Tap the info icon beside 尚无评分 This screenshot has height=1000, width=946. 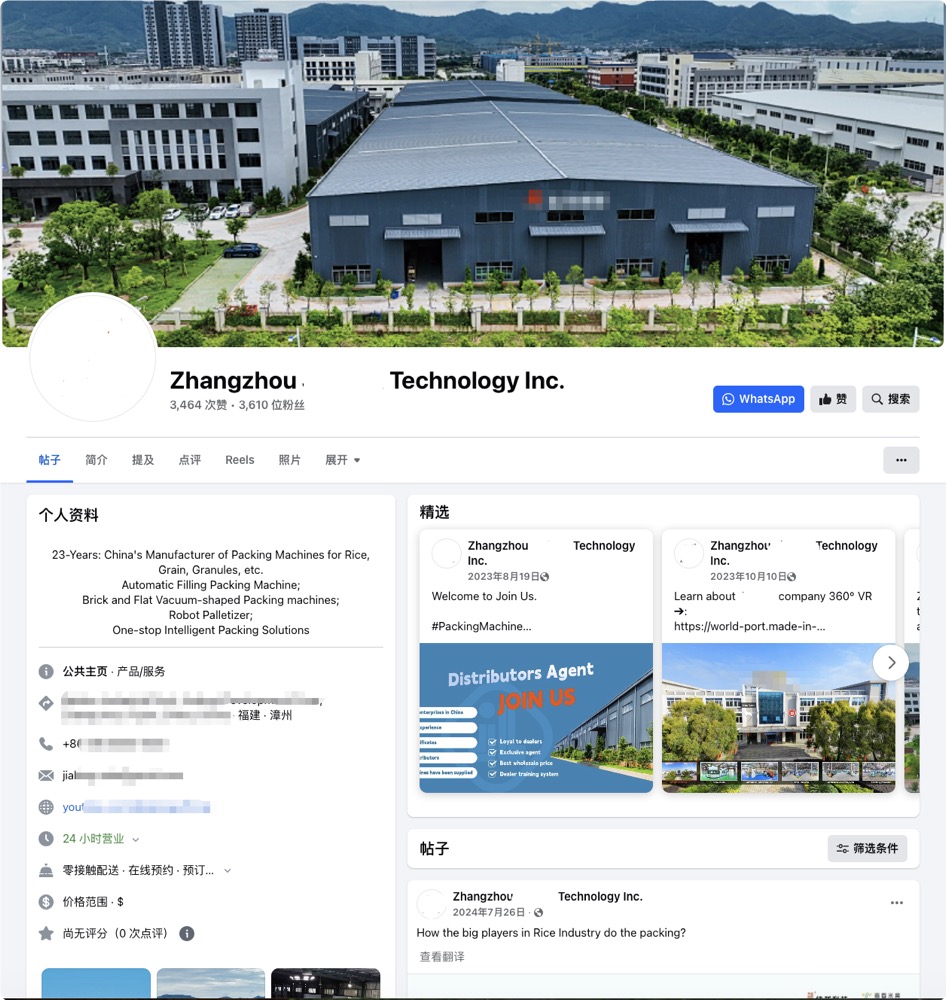tap(186, 933)
